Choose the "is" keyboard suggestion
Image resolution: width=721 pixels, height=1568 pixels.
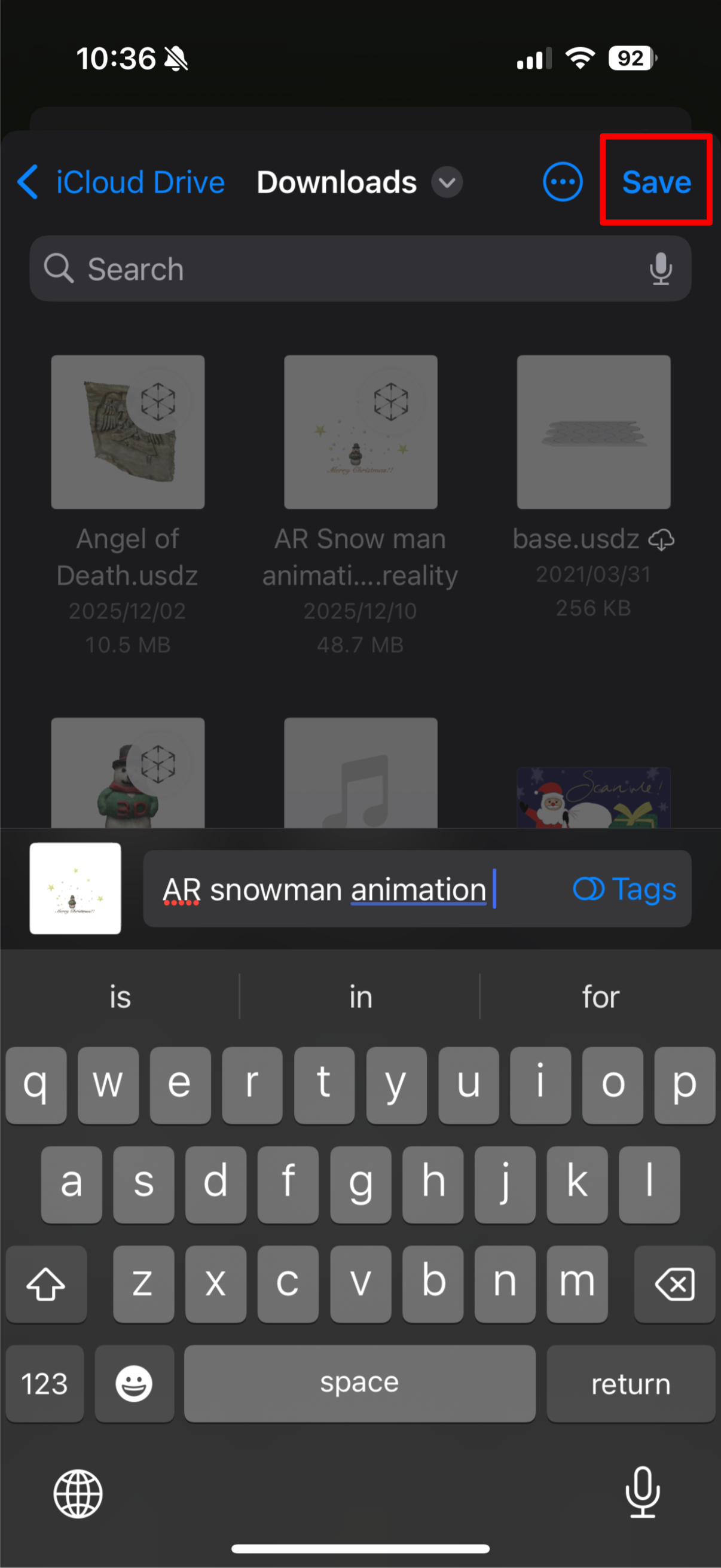pos(120,997)
